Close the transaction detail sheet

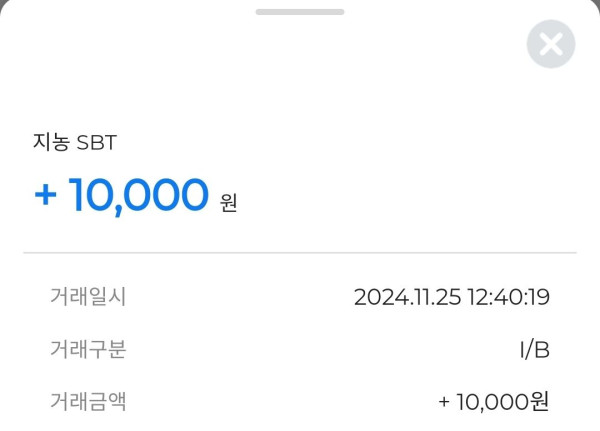click(550, 44)
